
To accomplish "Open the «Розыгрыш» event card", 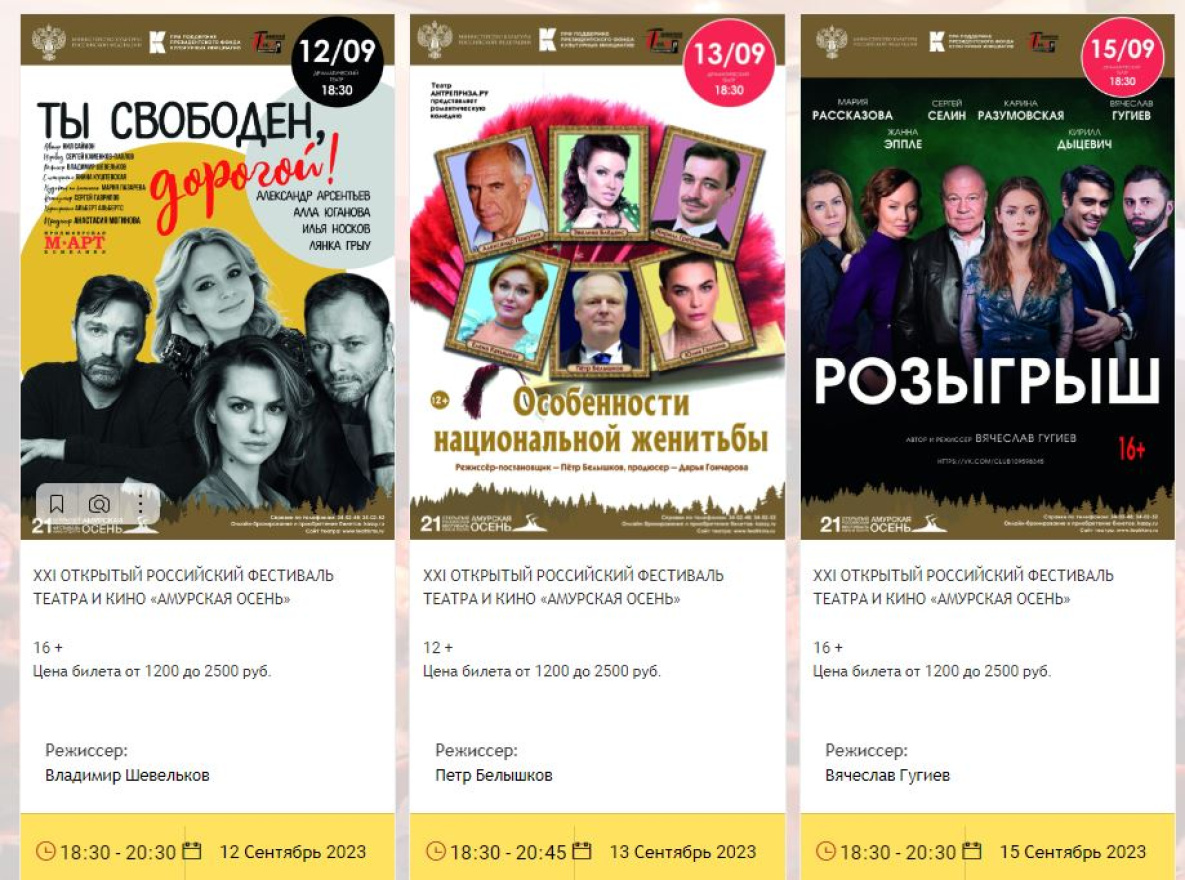I will click(x=987, y=280).
